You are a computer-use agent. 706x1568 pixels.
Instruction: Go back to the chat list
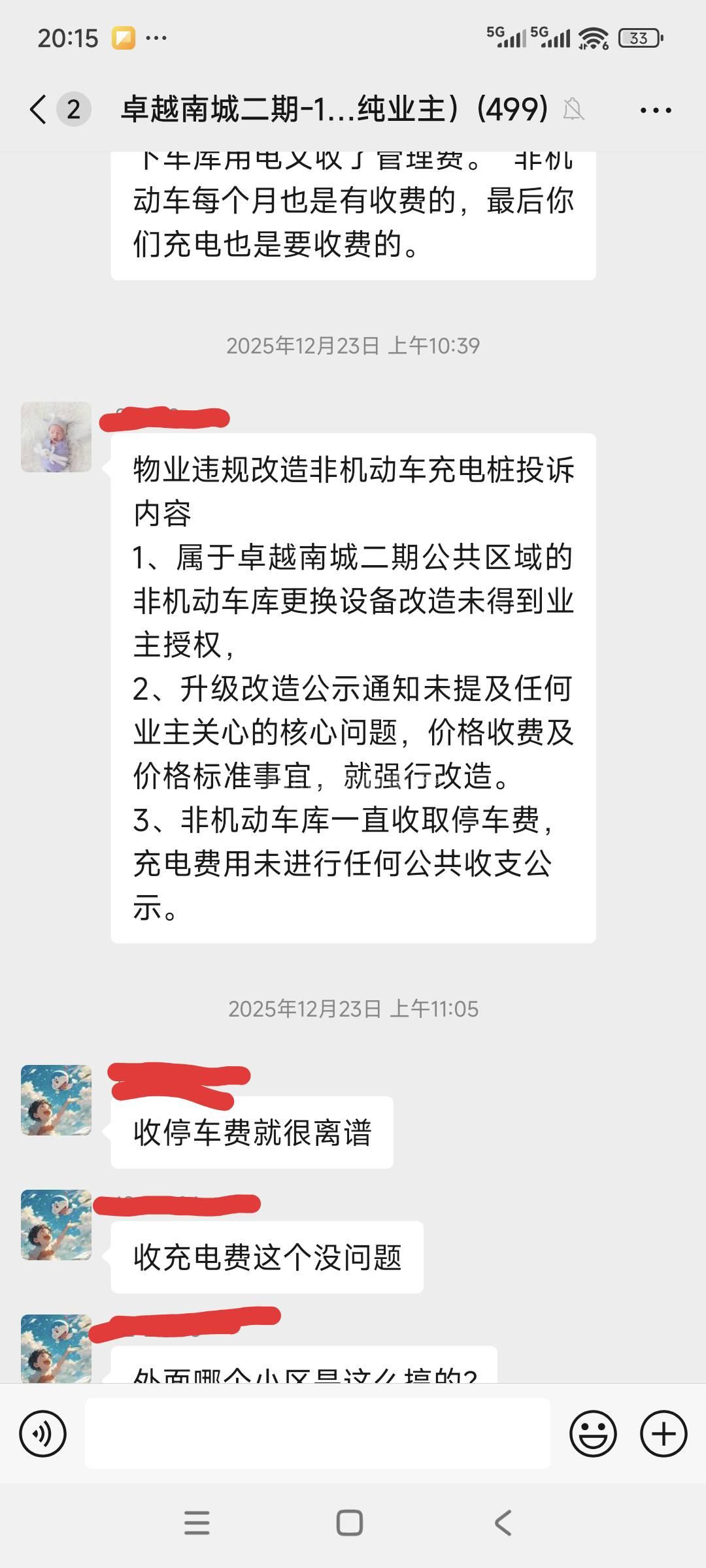point(39,109)
